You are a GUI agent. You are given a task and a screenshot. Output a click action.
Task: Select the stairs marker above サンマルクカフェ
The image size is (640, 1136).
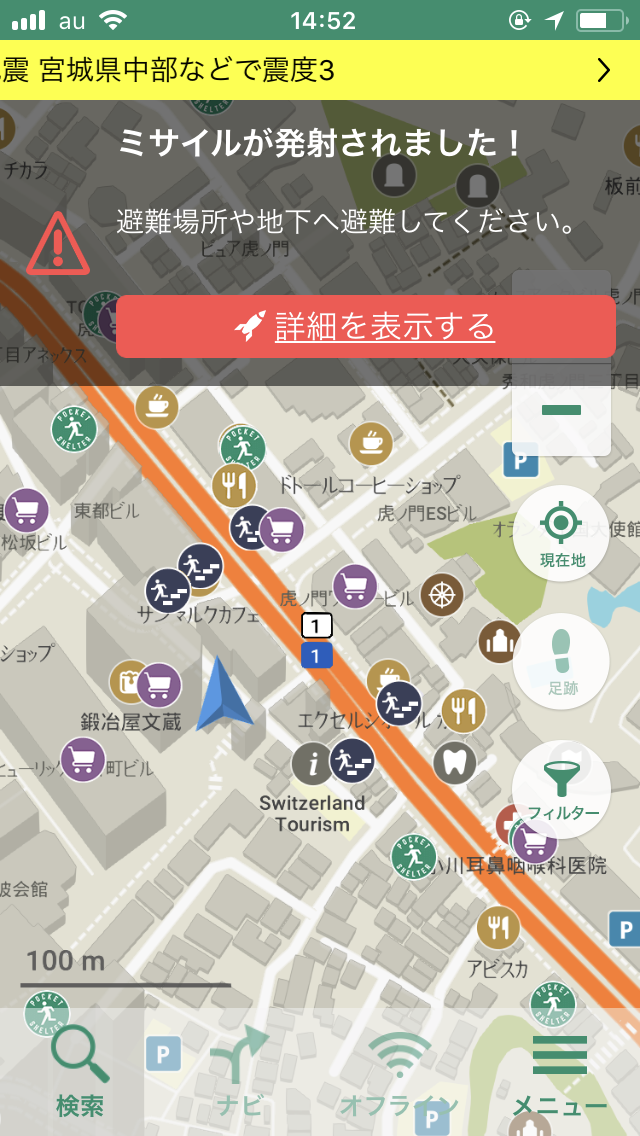(201, 566)
